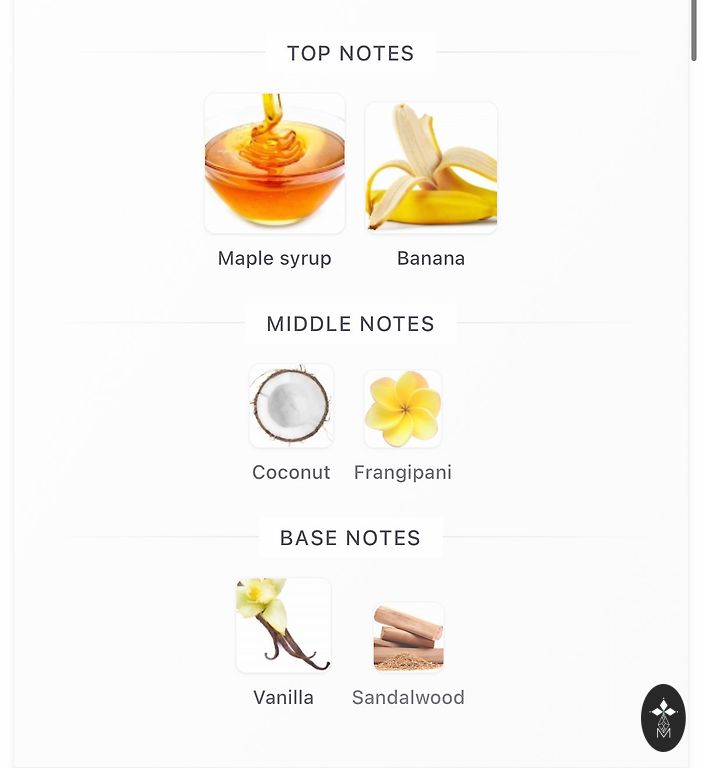Tap the Vanilla note
The image size is (702, 768).
pyautogui.click(x=283, y=625)
